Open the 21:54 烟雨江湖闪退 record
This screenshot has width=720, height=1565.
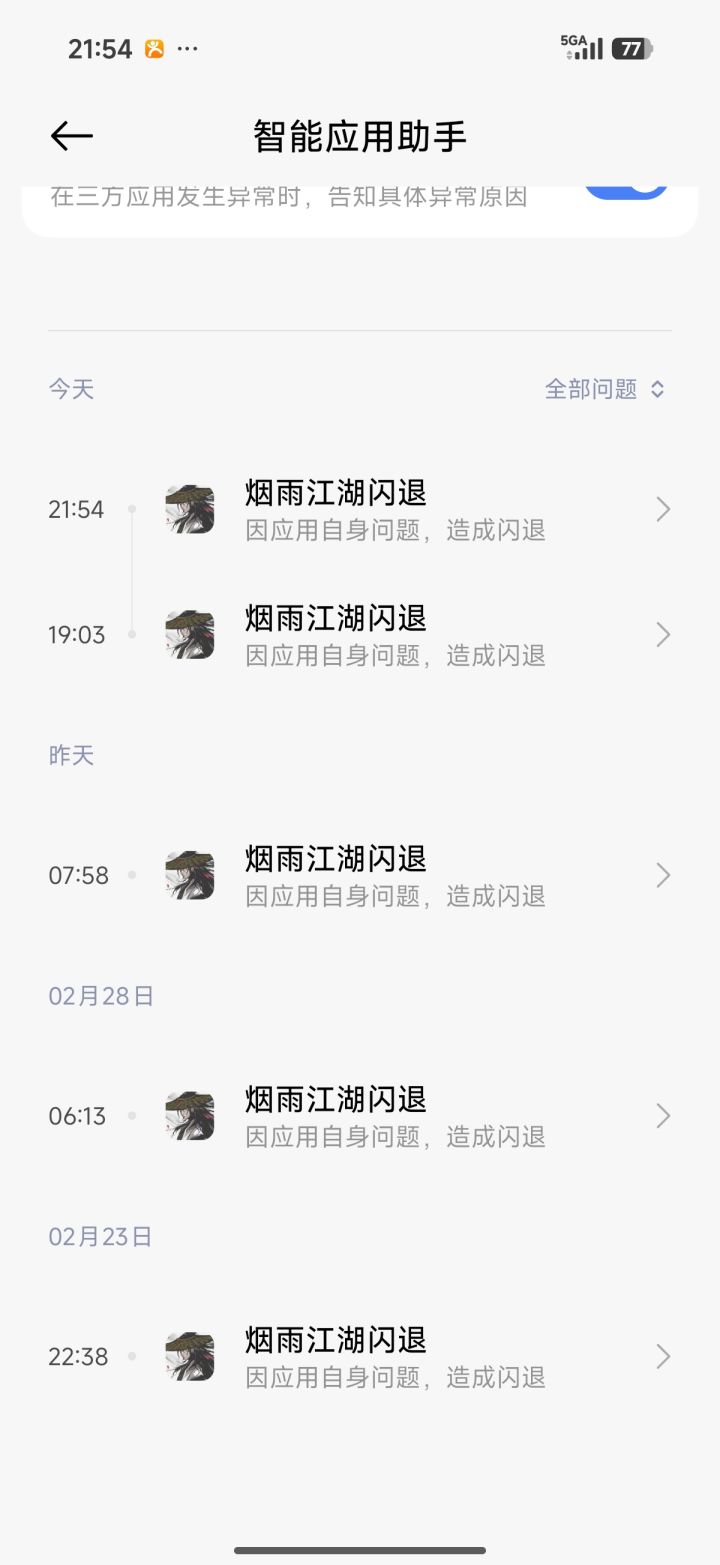400,509
